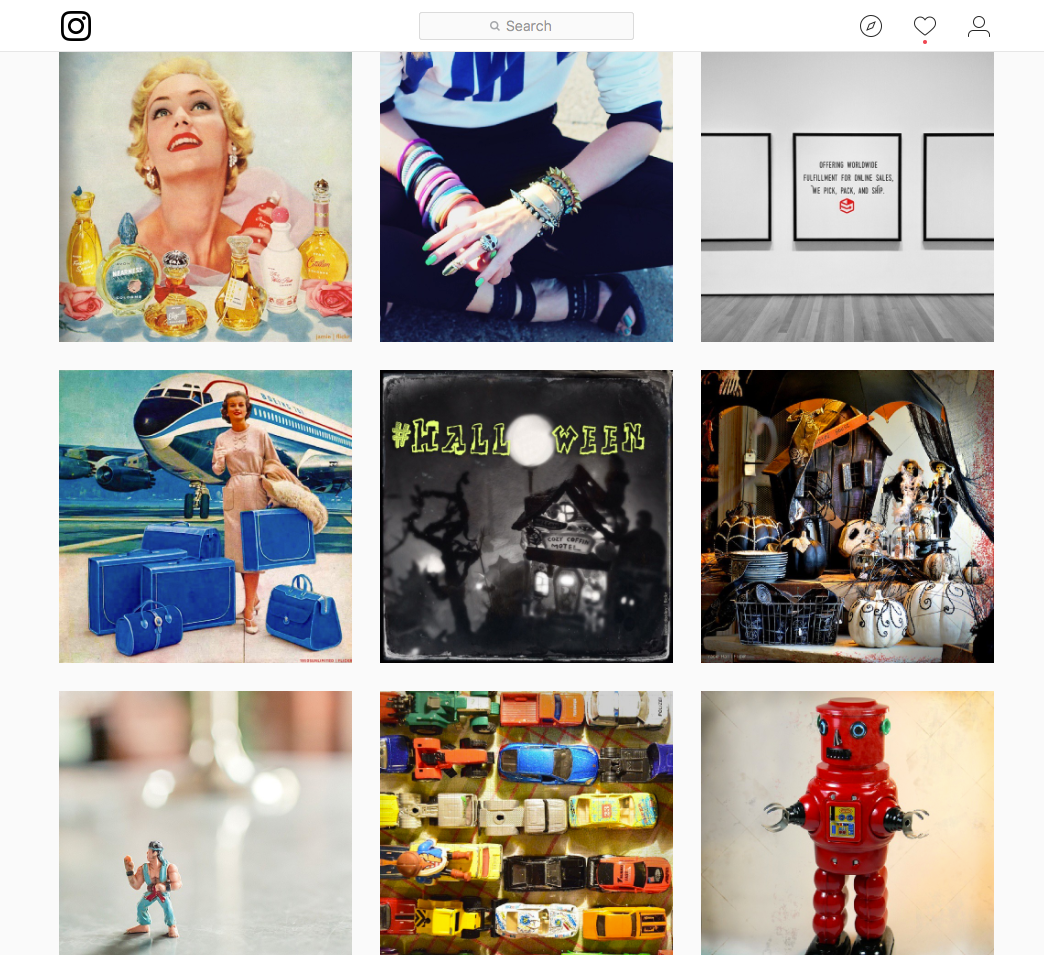Open the activity heart icon
The image size is (1044, 955).
(x=925, y=26)
